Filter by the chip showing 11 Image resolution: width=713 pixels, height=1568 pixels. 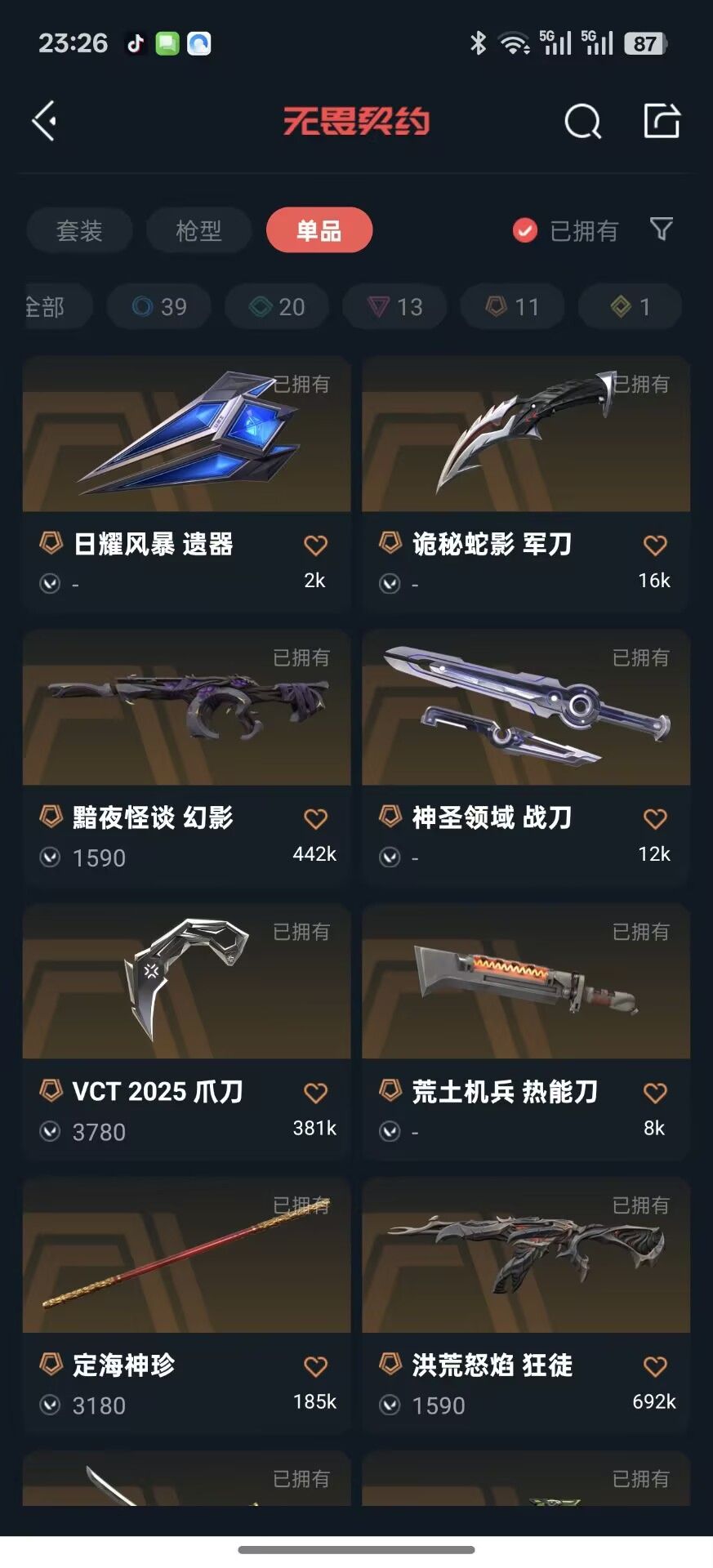[512, 306]
